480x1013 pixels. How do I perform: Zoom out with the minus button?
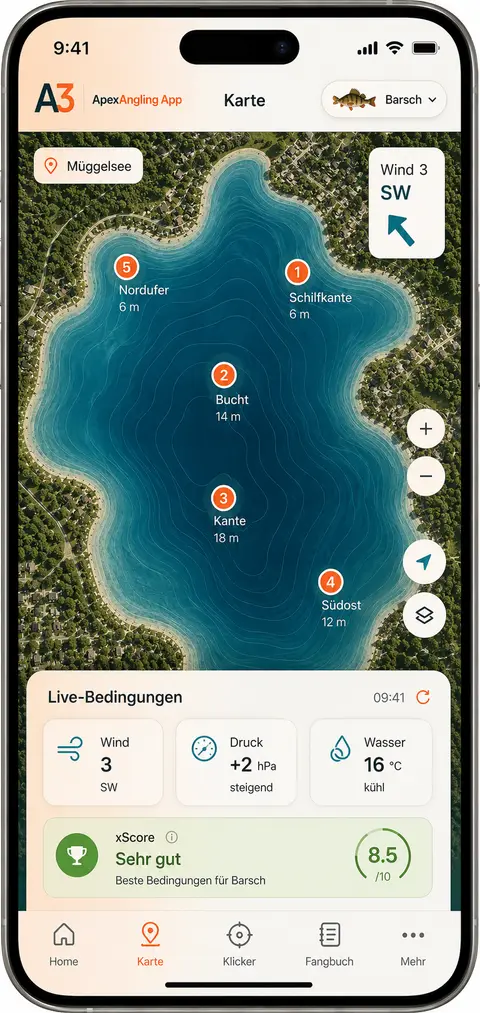426,477
